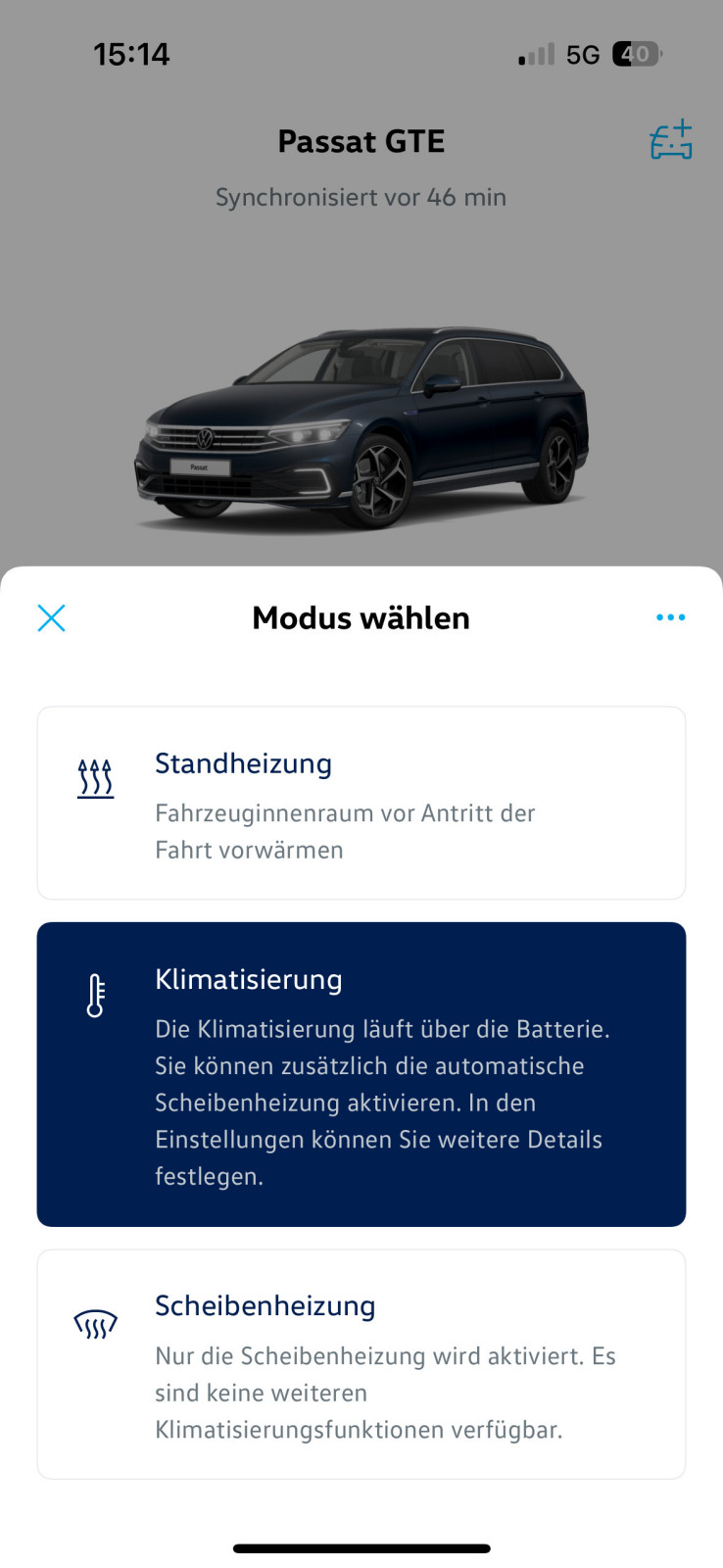Tap the Modus wählen header

[x=361, y=617]
